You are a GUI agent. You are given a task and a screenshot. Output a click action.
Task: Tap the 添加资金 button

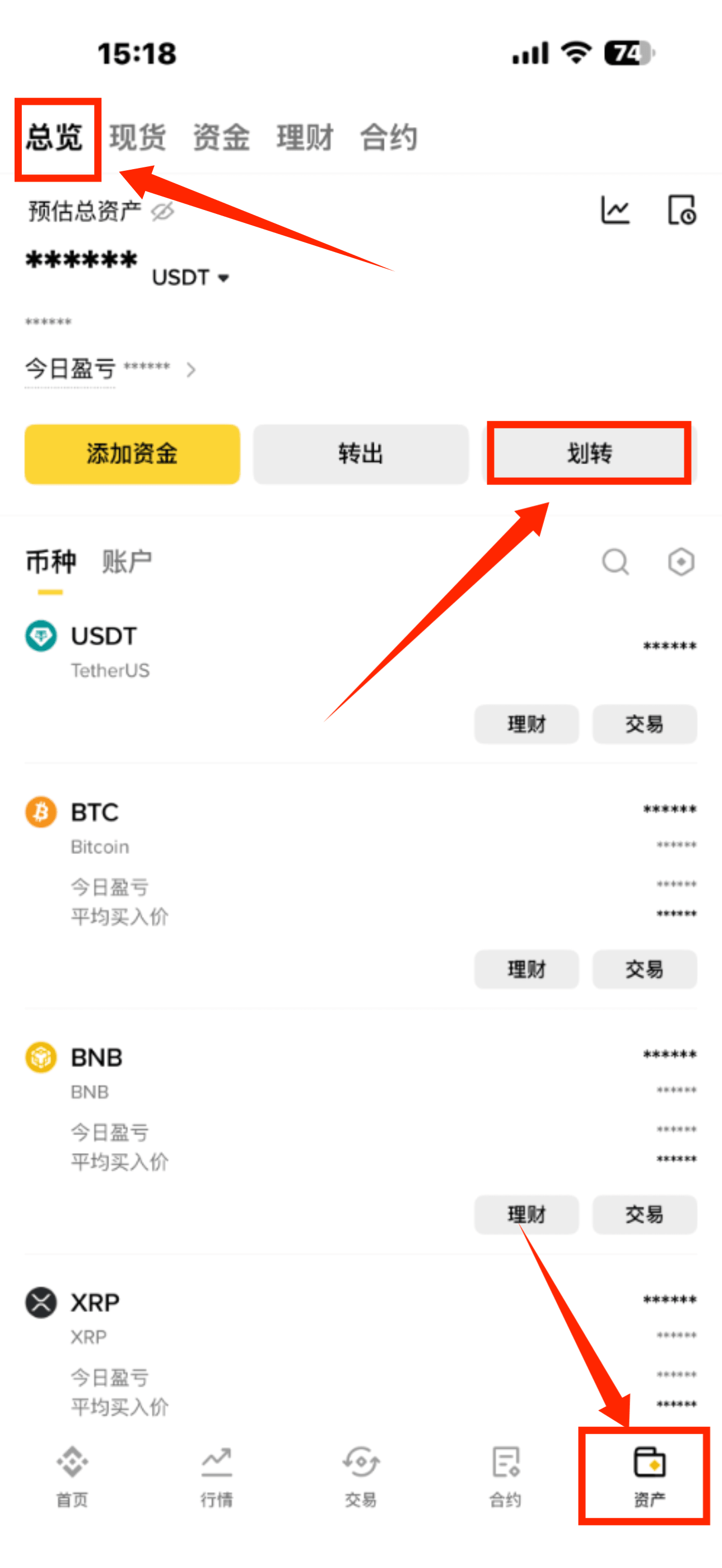coord(132,454)
